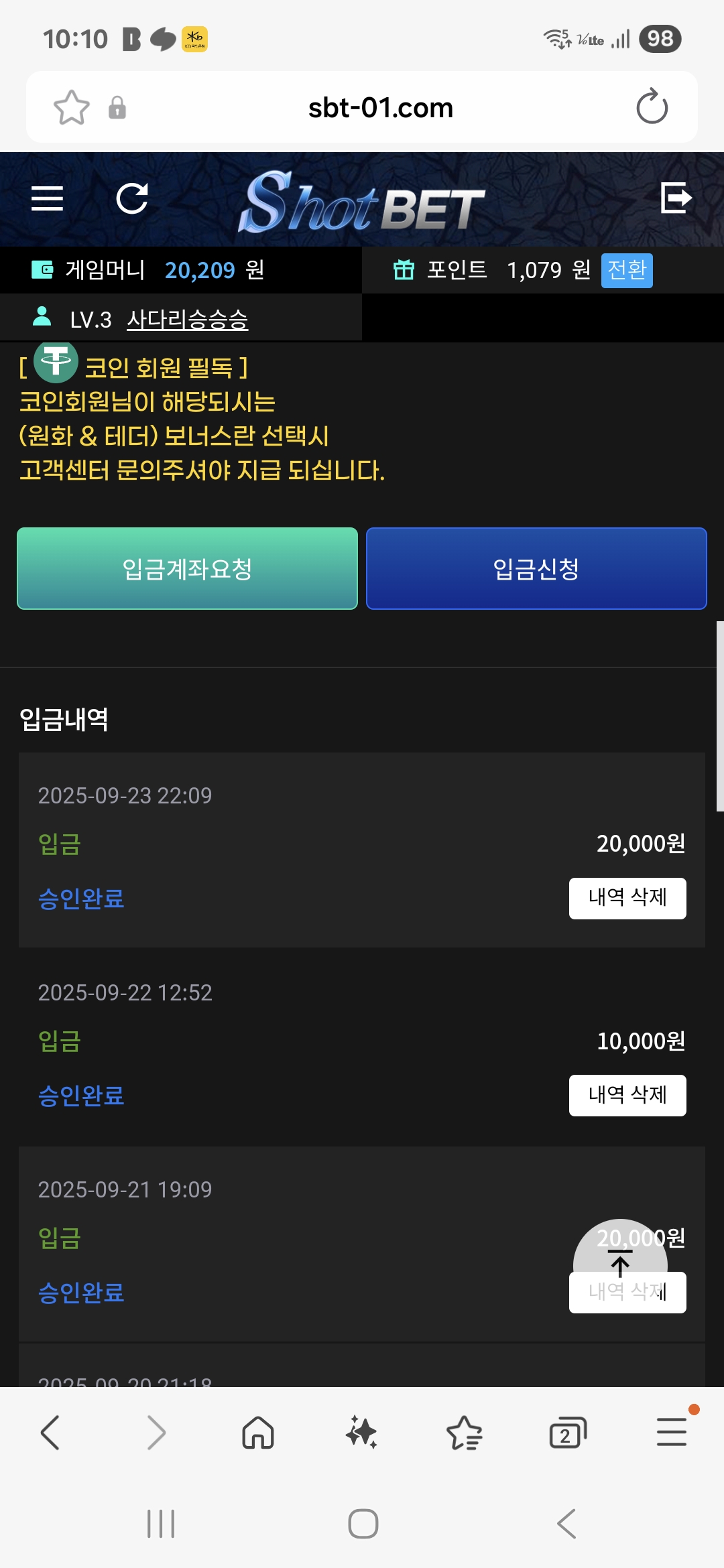Open the sbt-01.com address bar
Viewport: 724px width, 1568px height.
[380, 107]
